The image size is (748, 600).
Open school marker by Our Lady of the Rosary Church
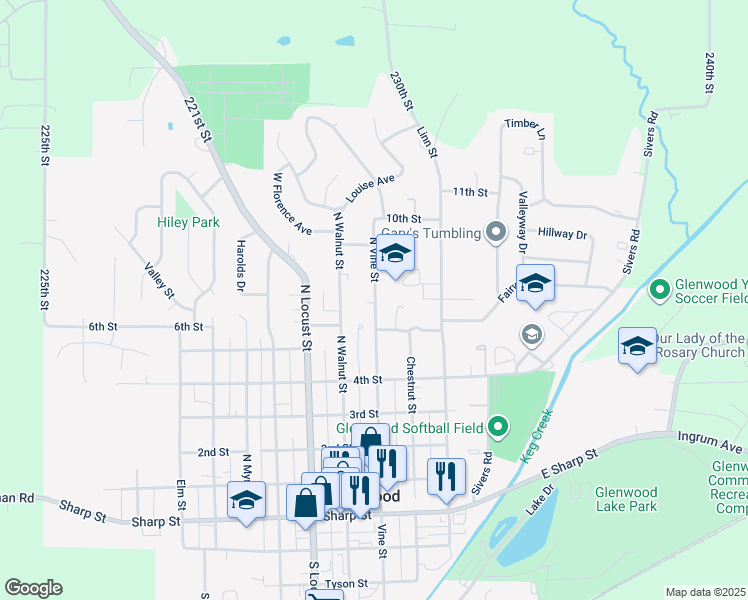click(637, 347)
